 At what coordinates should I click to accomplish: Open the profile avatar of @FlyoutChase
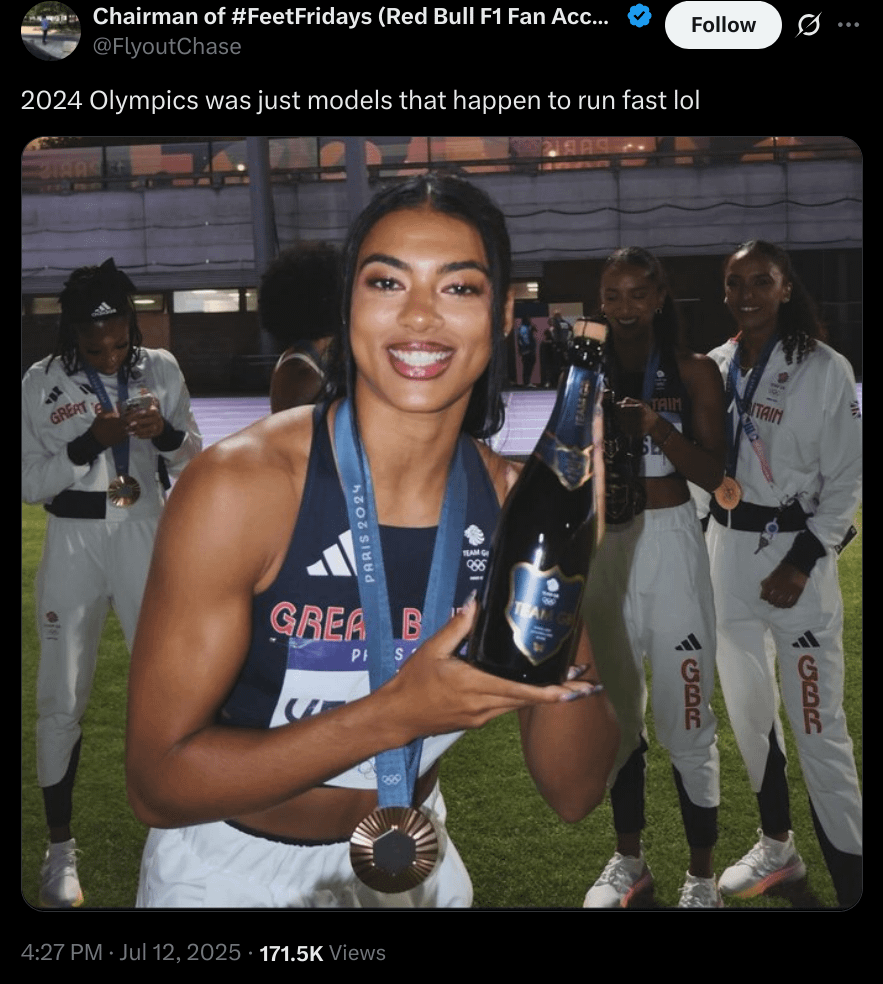click(50, 30)
